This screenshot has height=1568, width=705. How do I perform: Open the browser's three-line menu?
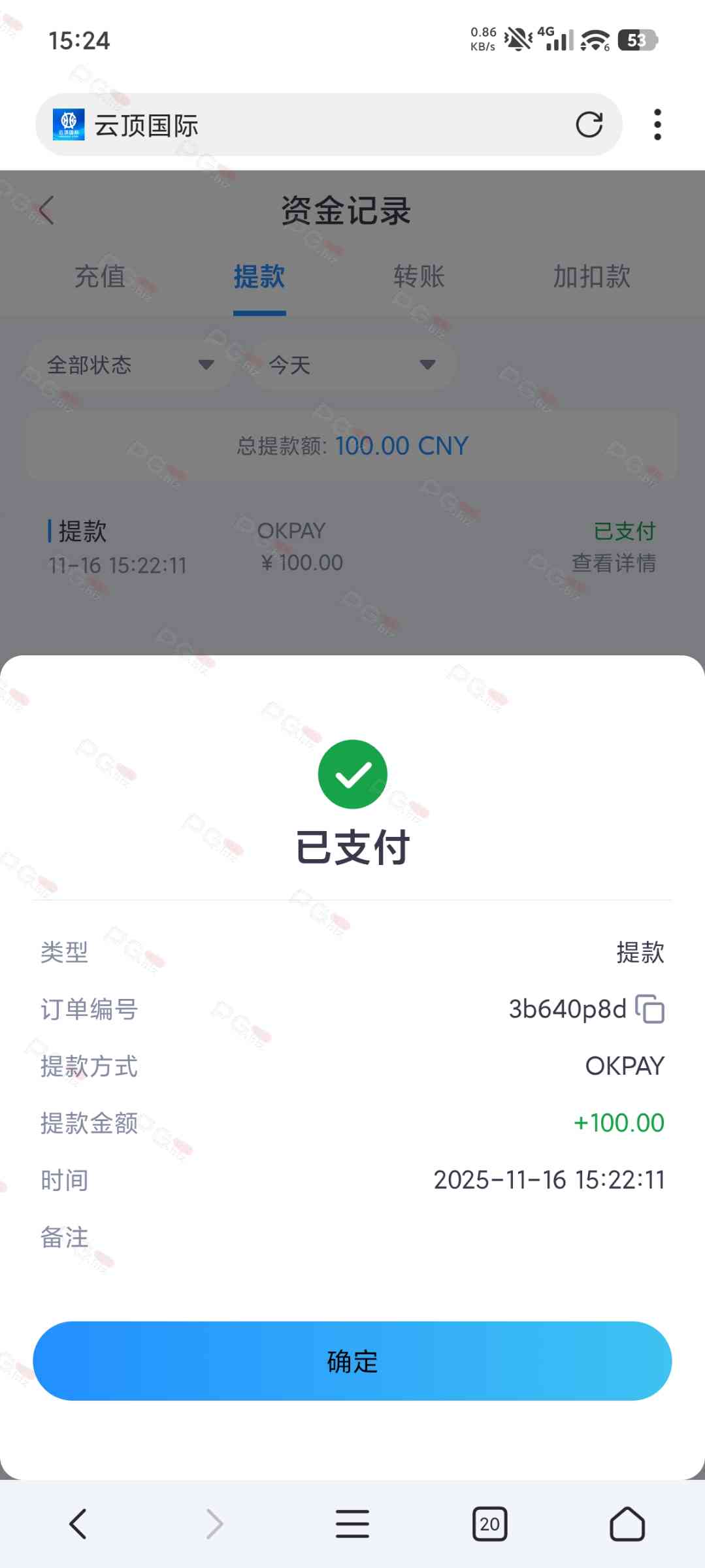(352, 1524)
